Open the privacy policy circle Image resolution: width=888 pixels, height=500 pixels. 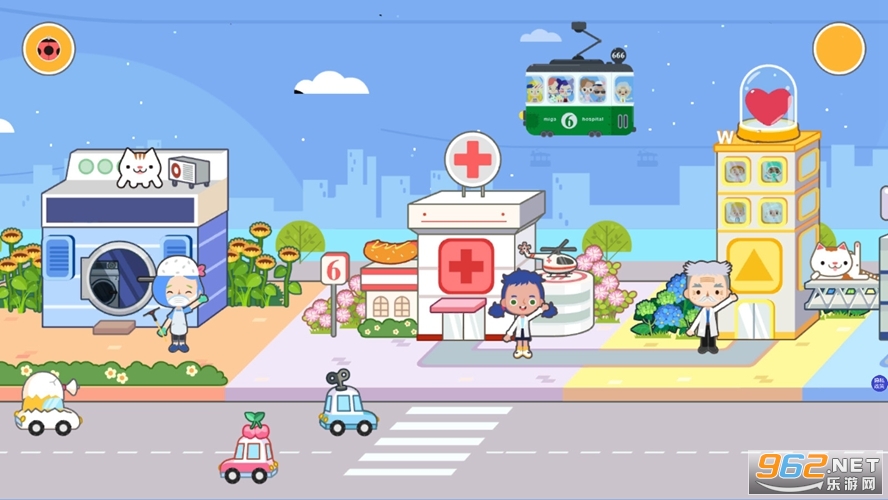point(879,384)
